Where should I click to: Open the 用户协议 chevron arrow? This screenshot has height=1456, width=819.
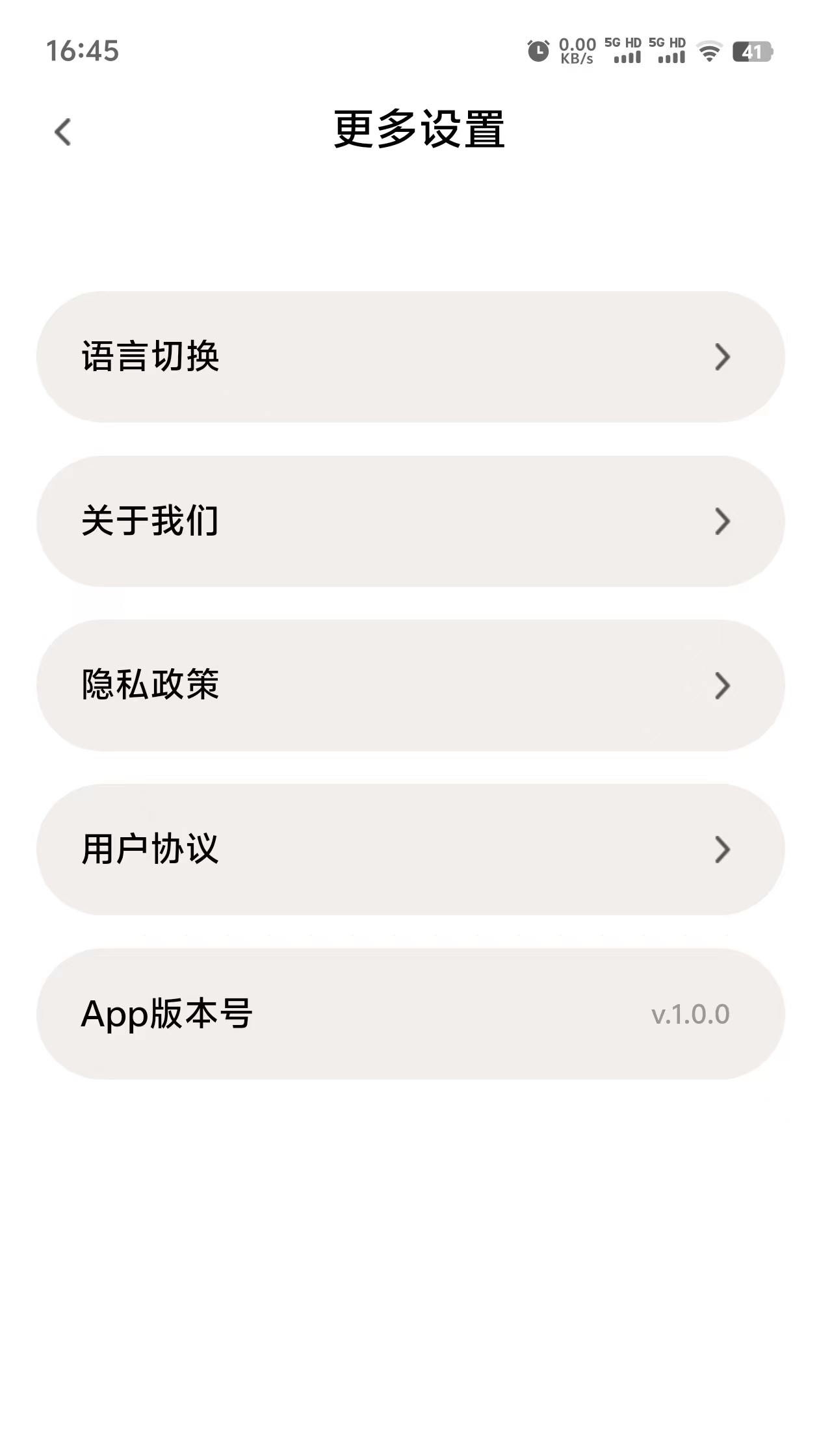pos(723,850)
